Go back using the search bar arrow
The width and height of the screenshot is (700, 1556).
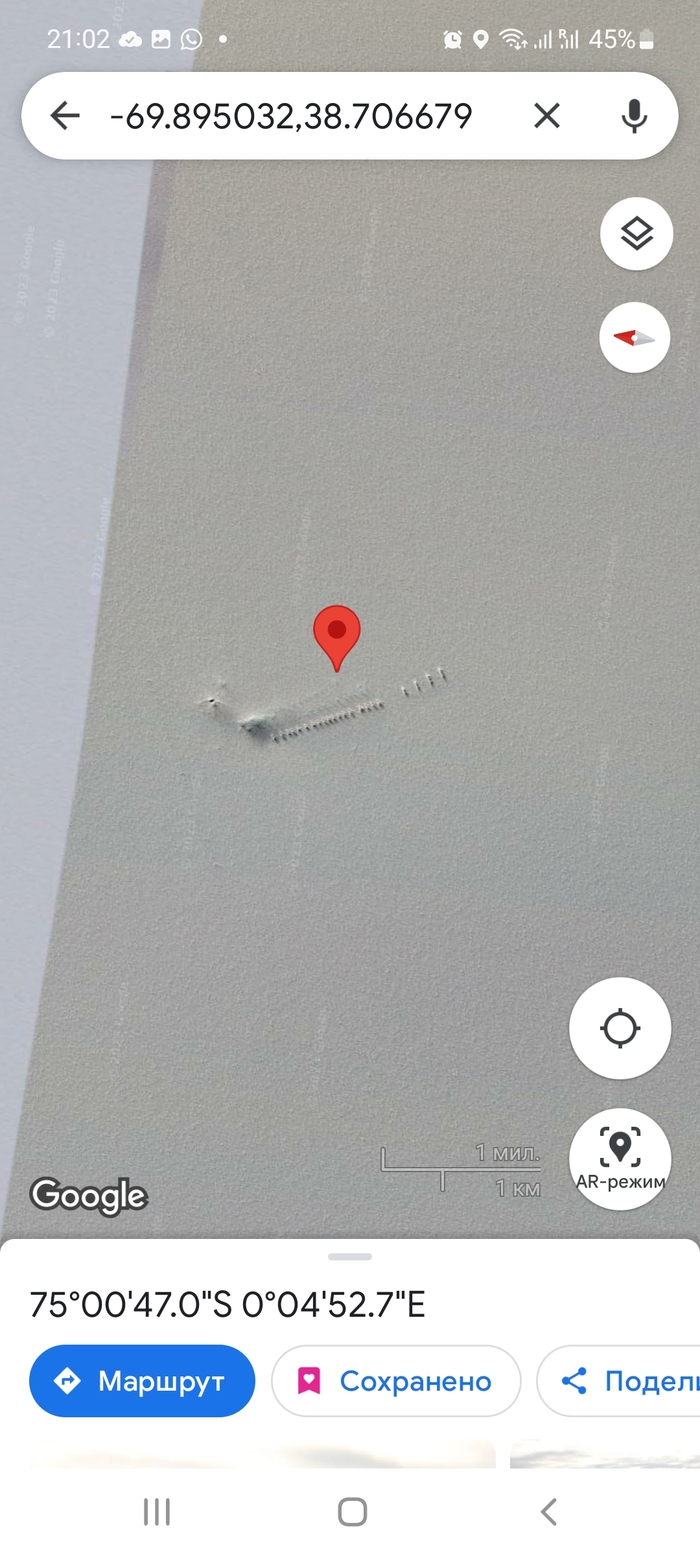[x=65, y=116]
